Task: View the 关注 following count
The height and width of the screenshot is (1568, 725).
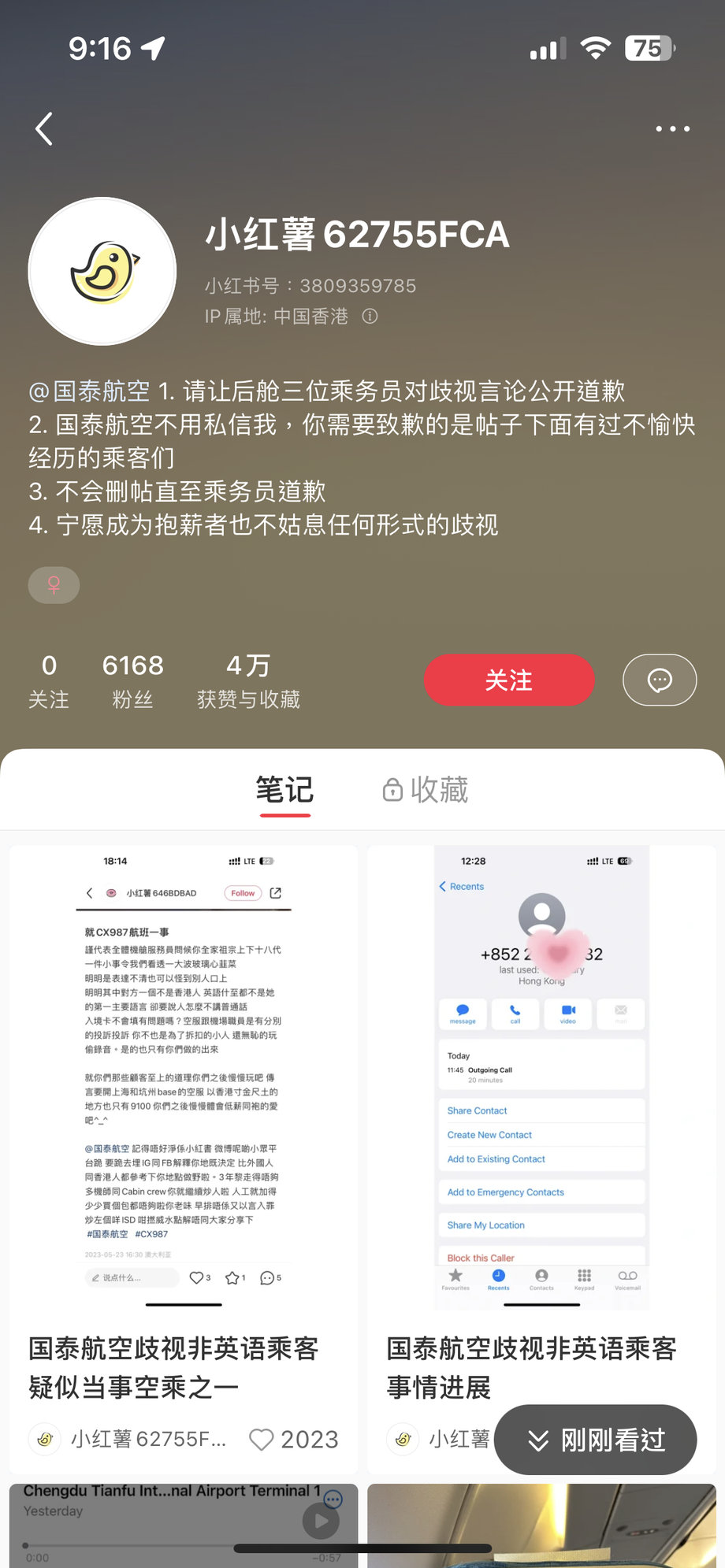Action: pos(49,681)
